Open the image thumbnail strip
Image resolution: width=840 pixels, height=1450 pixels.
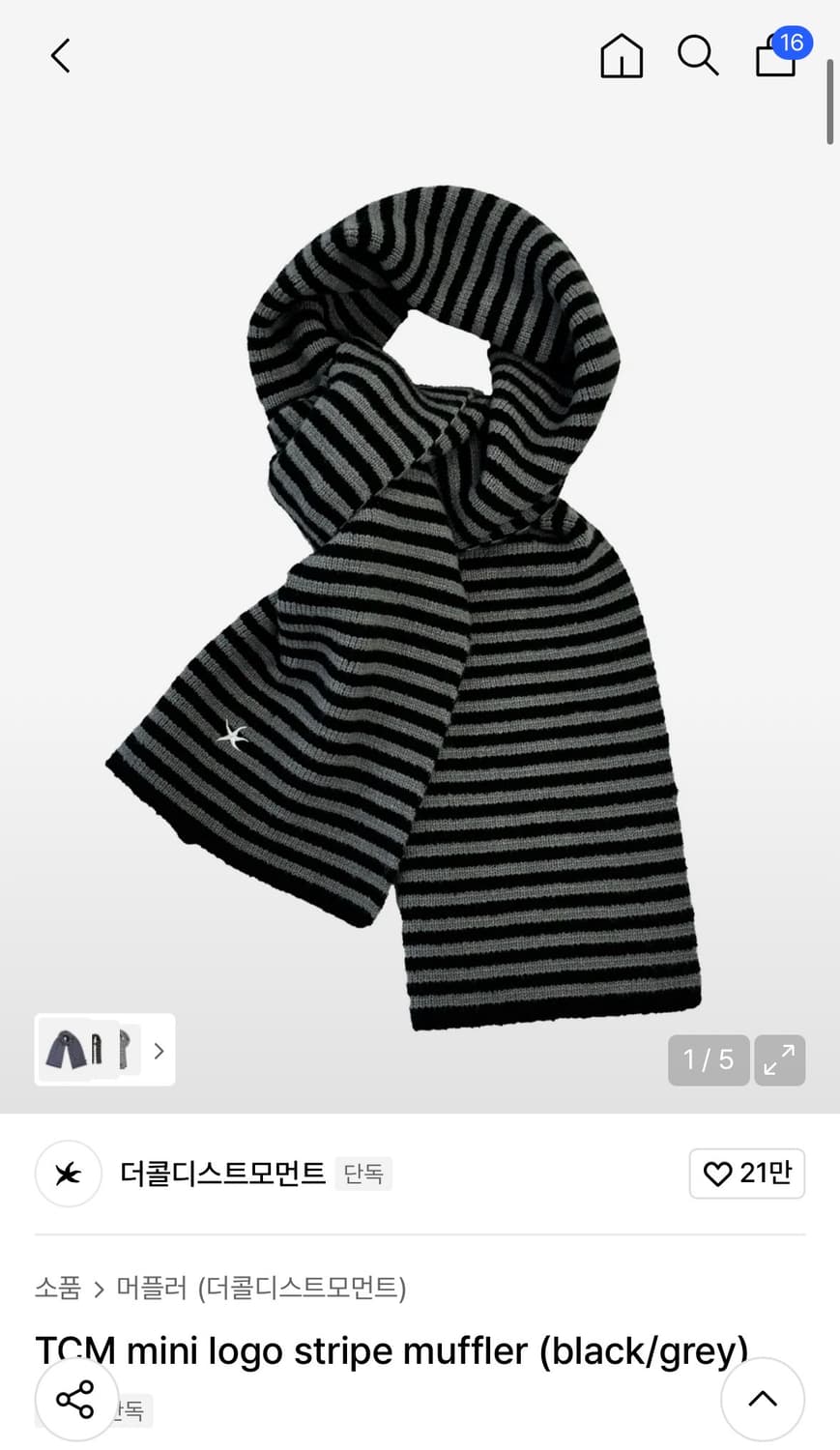click(104, 1050)
